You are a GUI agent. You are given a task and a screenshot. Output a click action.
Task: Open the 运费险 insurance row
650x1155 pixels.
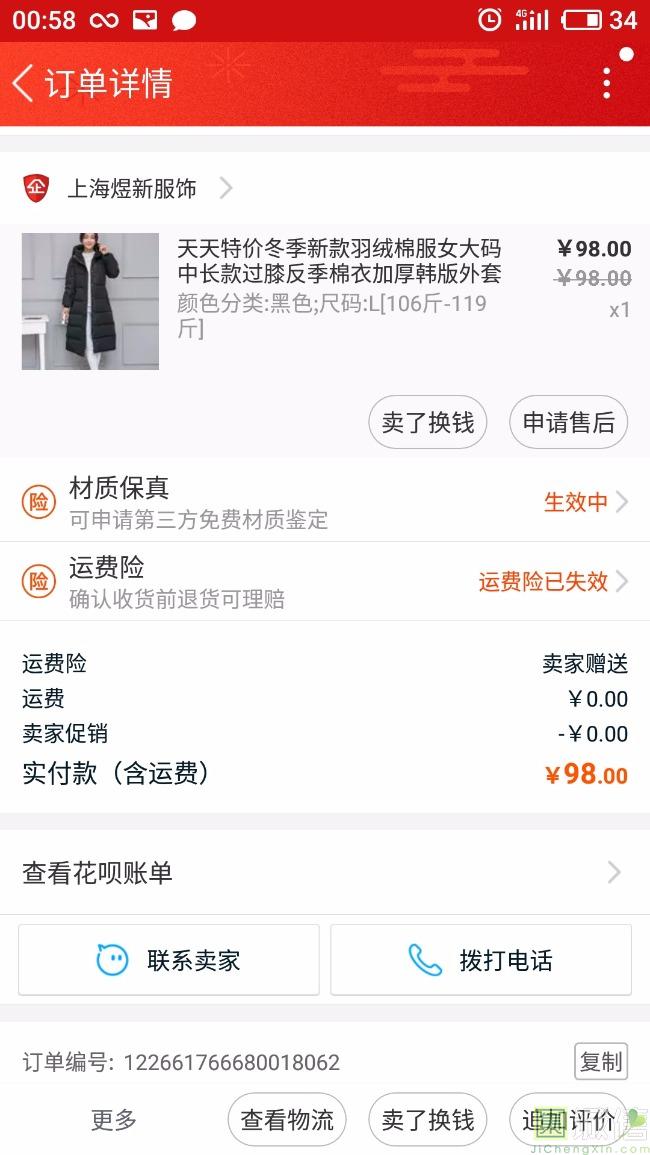325,581
